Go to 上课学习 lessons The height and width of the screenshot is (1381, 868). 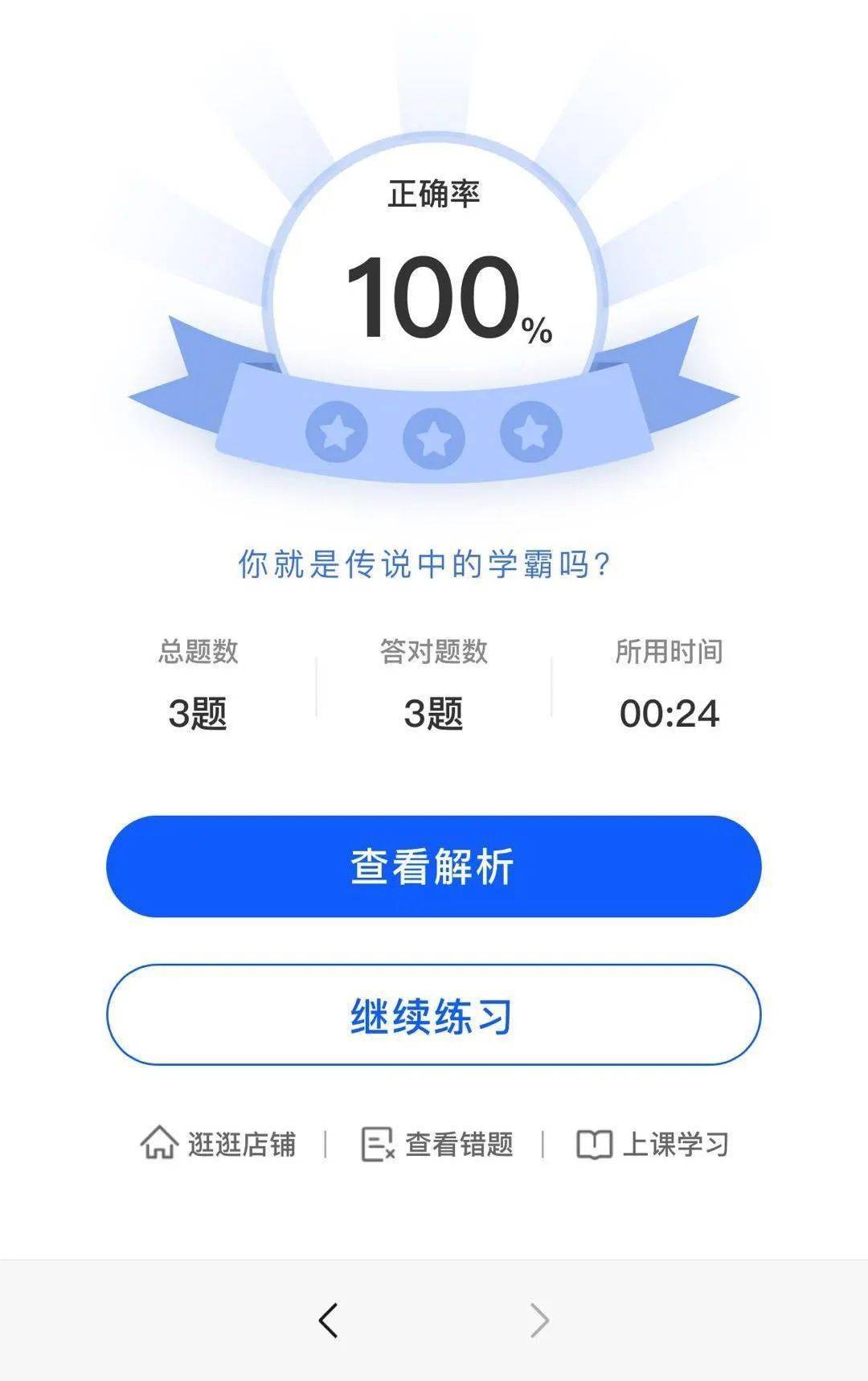point(653,1144)
